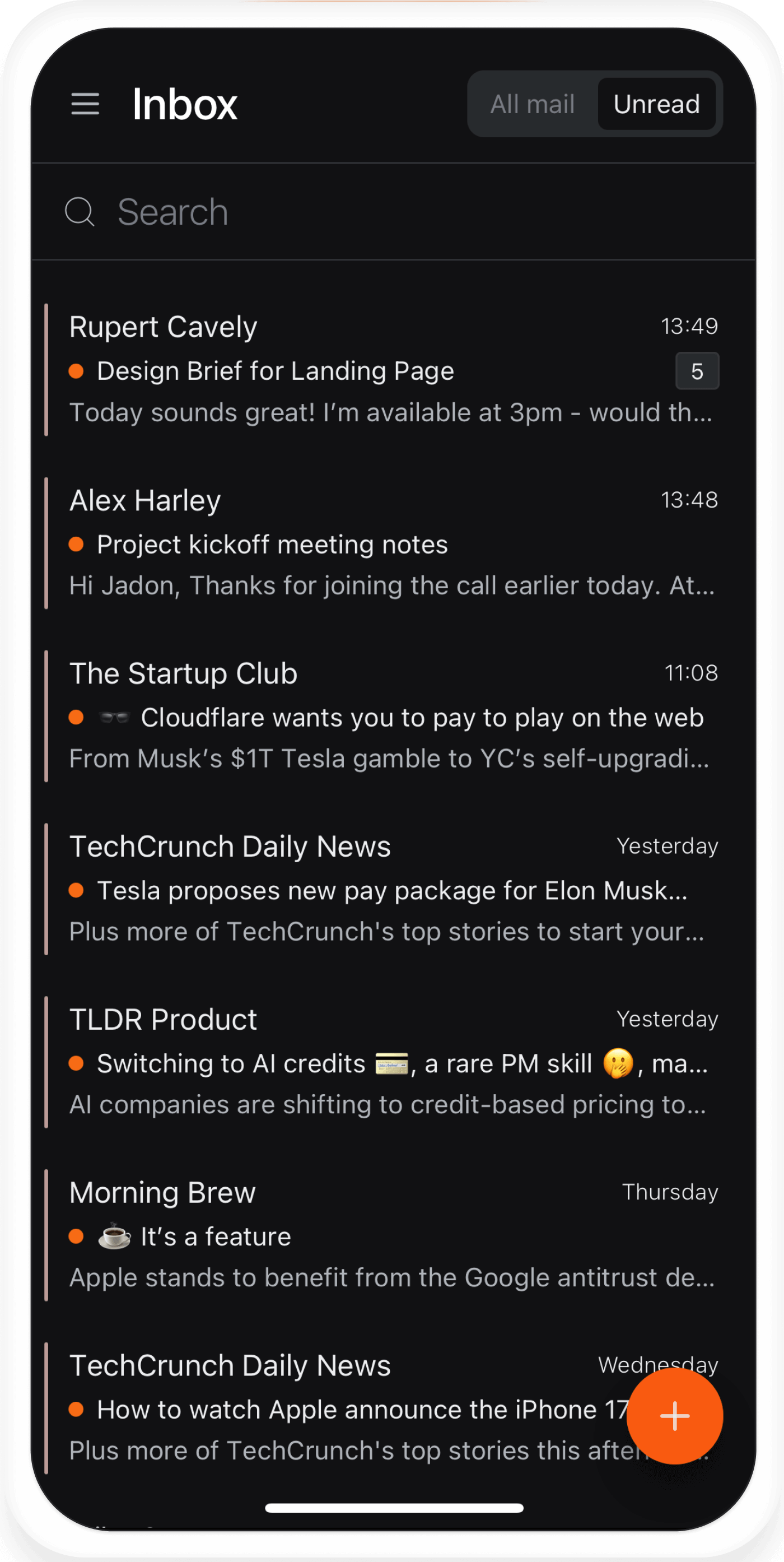Compose a new email with the orange plus button
The width and height of the screenshot is (784, 1562).
point(674,1415)
